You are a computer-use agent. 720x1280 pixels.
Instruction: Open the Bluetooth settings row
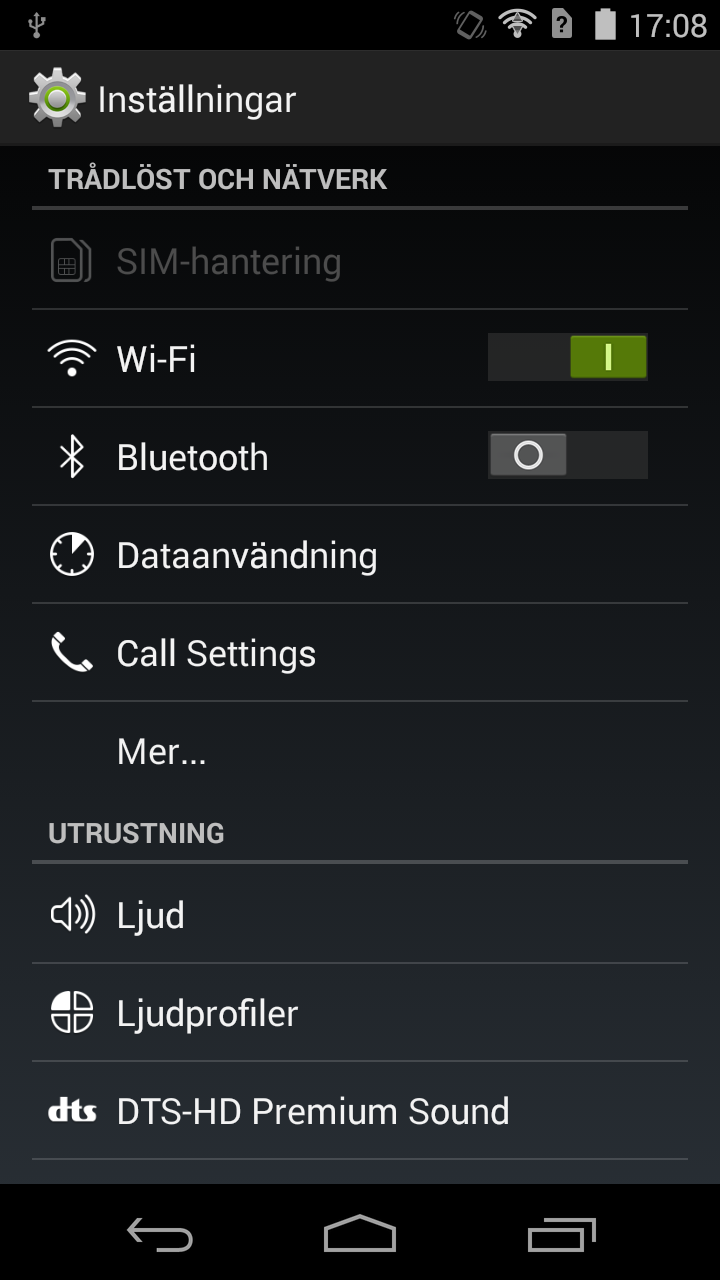pyautogui.click(x=250, y=457)
